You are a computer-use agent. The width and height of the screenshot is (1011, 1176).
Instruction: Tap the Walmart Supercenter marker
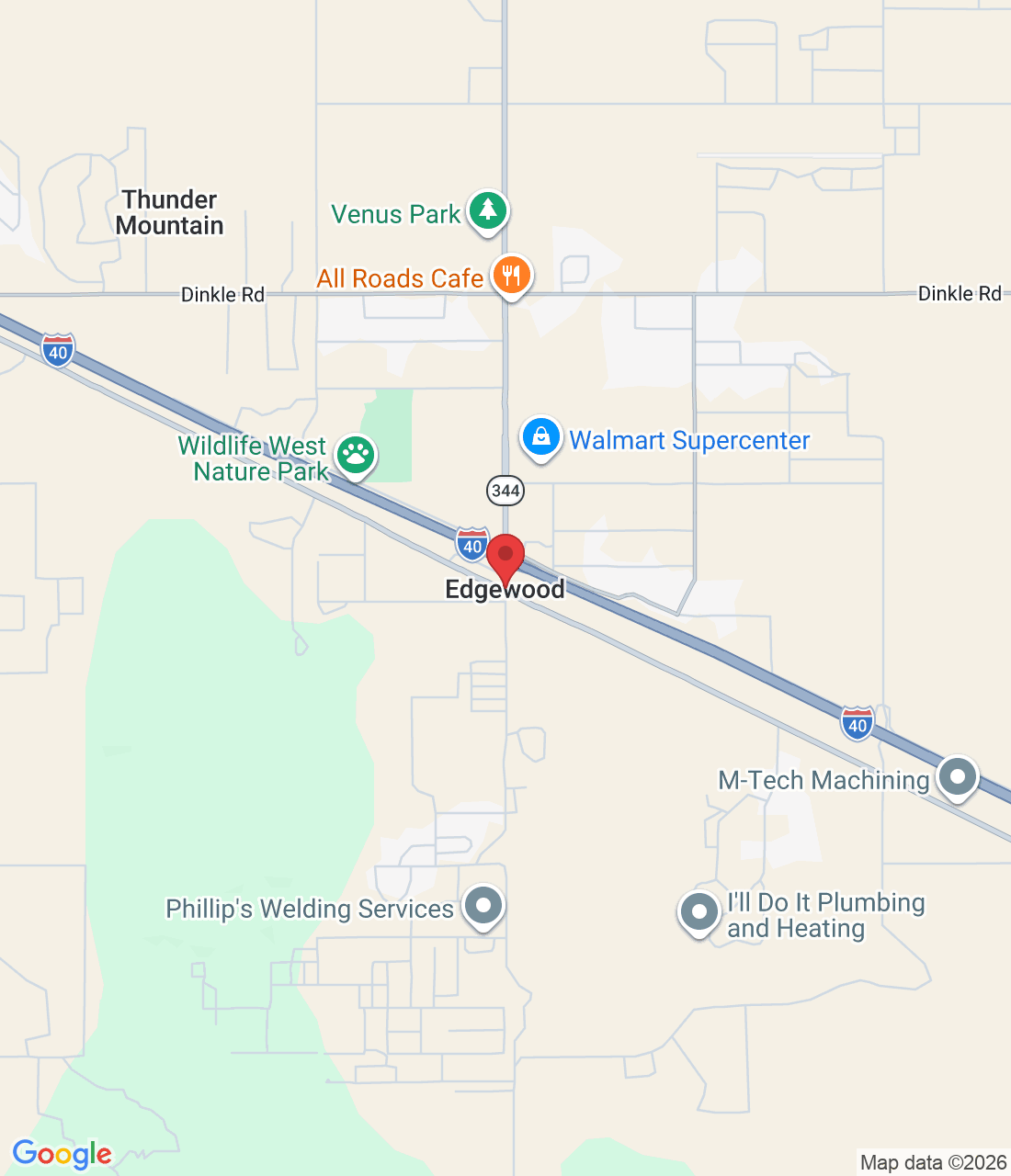click(541, 437)
